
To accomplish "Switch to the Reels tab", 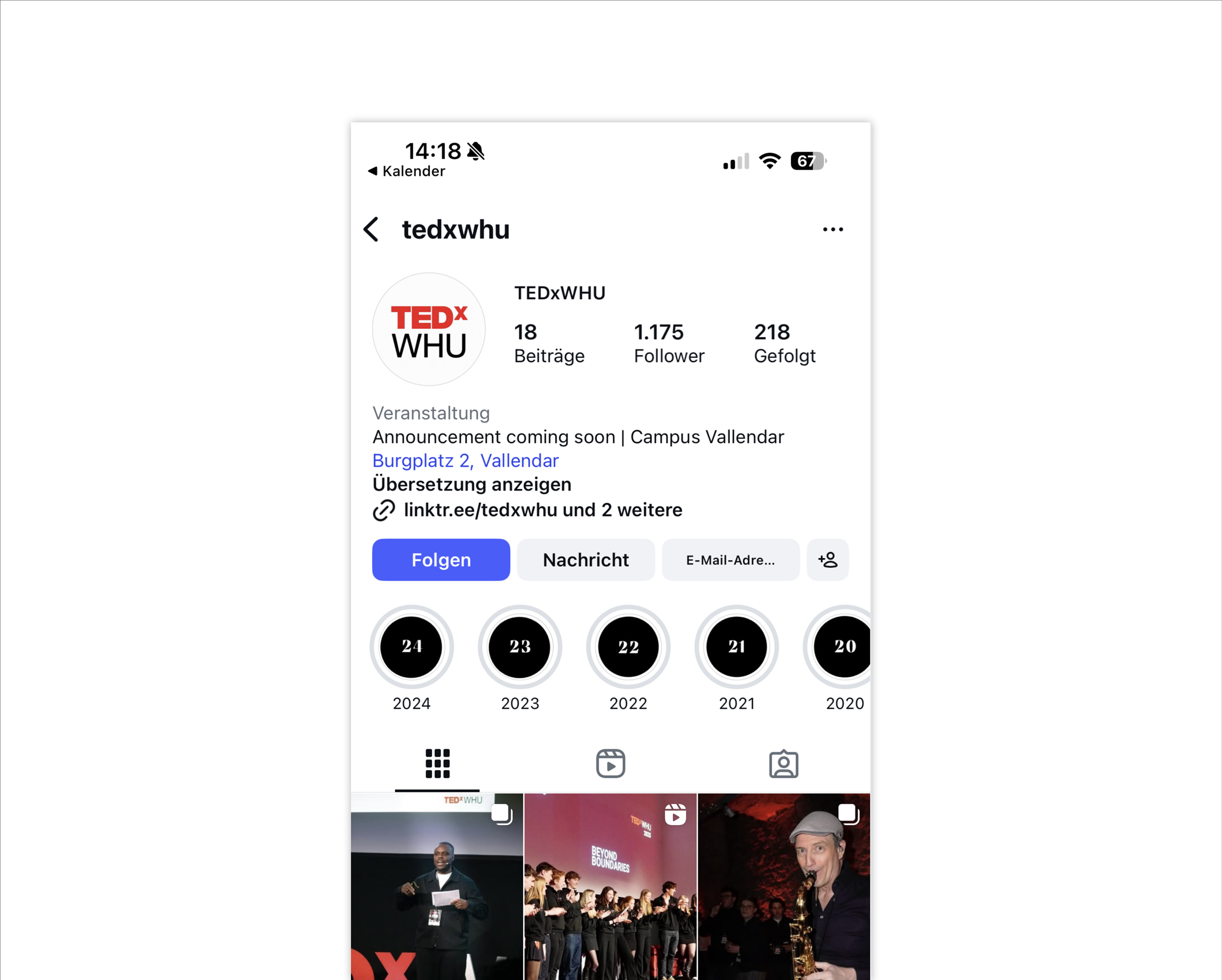I will click(x=610, y=764).
